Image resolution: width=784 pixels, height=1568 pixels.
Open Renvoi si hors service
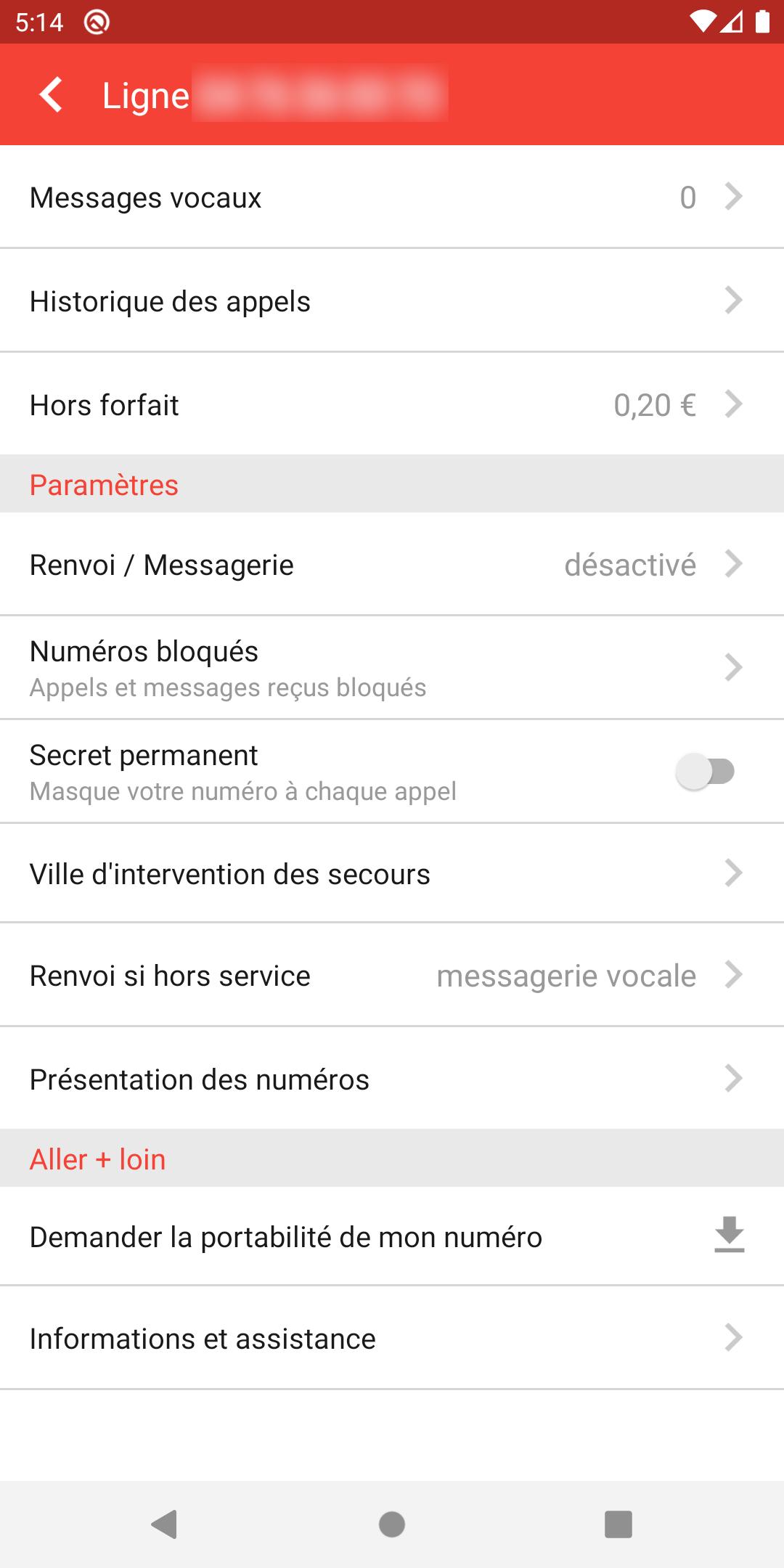coord(392,976)
